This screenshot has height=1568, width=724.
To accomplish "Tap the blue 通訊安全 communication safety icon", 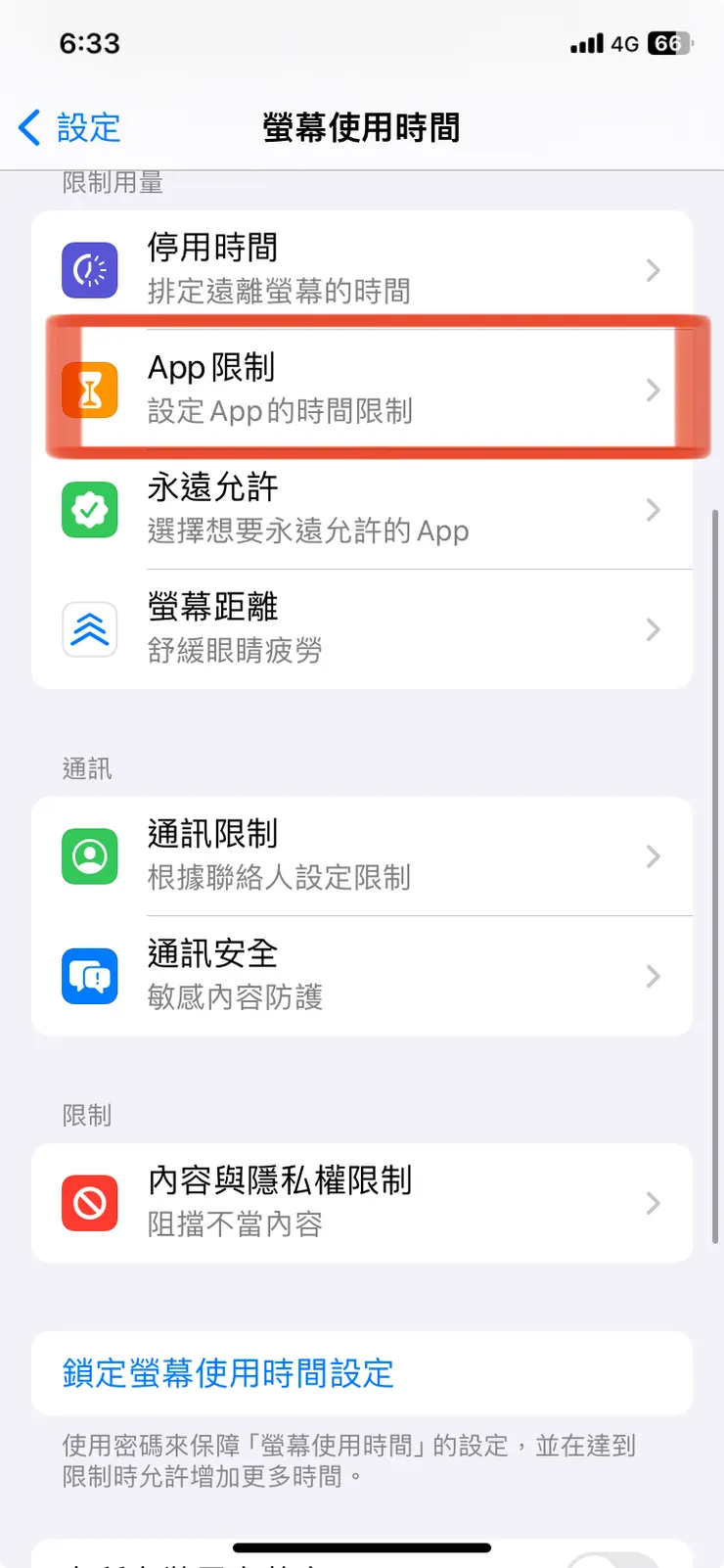I will tap(89, 976).
